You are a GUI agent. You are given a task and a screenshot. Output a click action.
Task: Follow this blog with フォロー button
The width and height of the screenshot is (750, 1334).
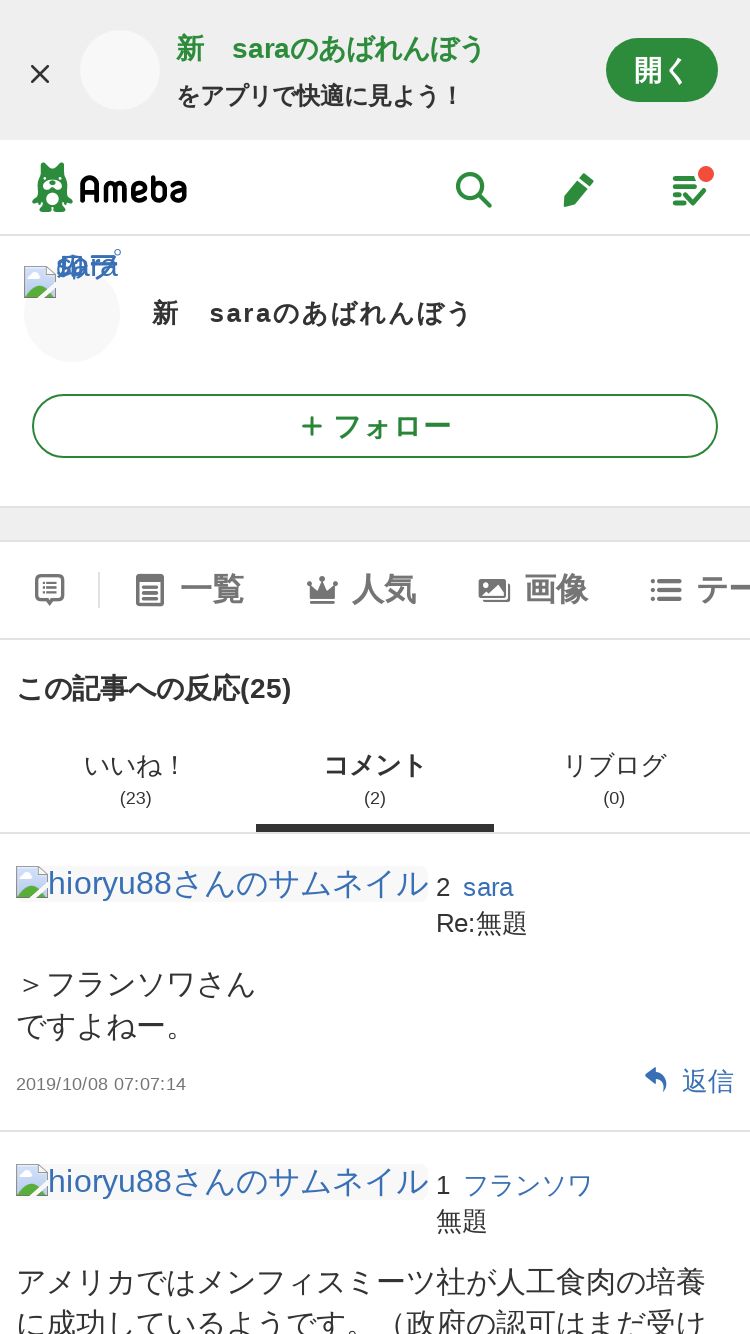pyautogui.click(x=375, y=426)
